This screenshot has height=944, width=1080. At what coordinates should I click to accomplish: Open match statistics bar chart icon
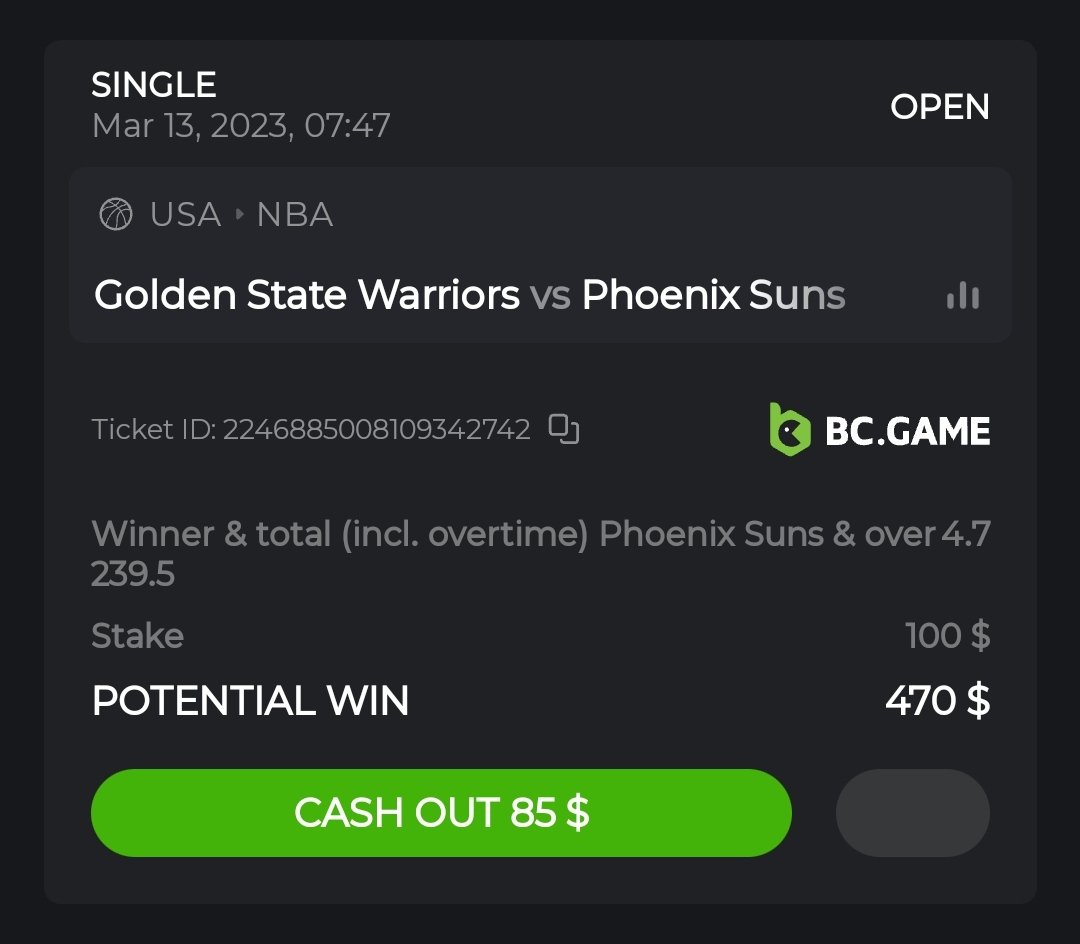[962, 296]
